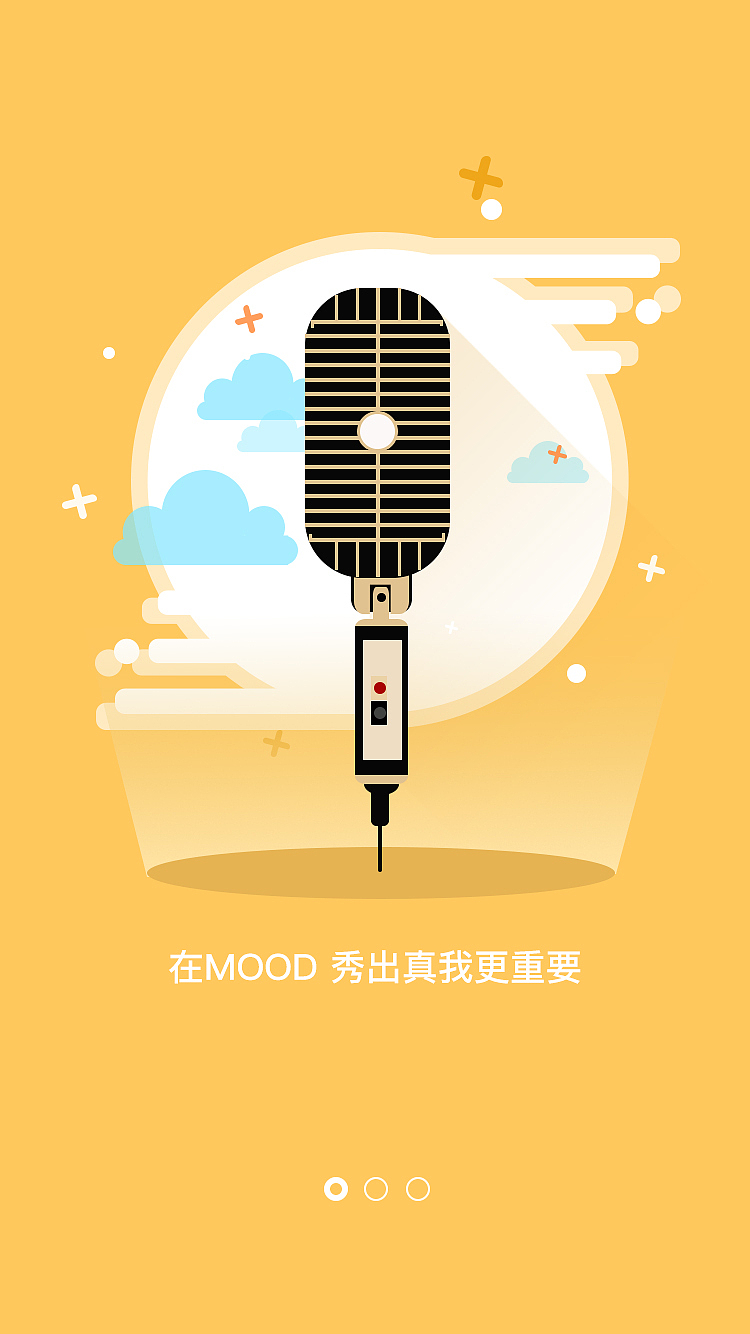The height and width of the screenshot is (1334, 750).
Task: Tap the word MOOD in the slogan
Action: [x=260, y=965]
